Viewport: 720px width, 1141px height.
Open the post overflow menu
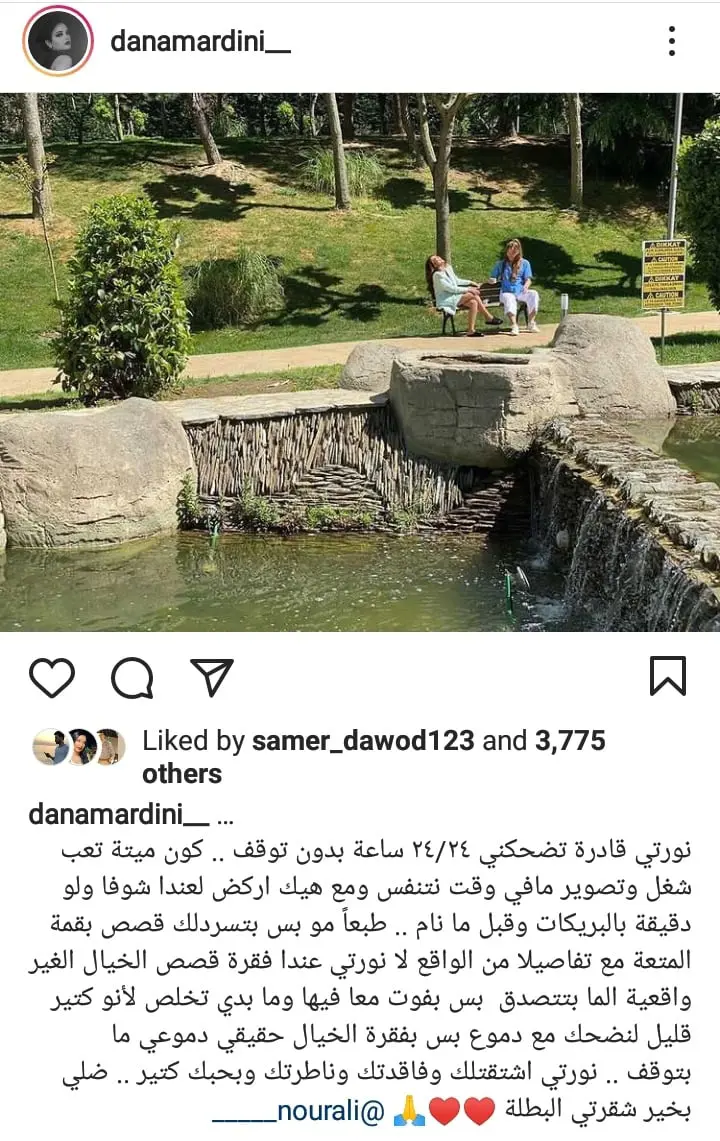tap(671, 42)
